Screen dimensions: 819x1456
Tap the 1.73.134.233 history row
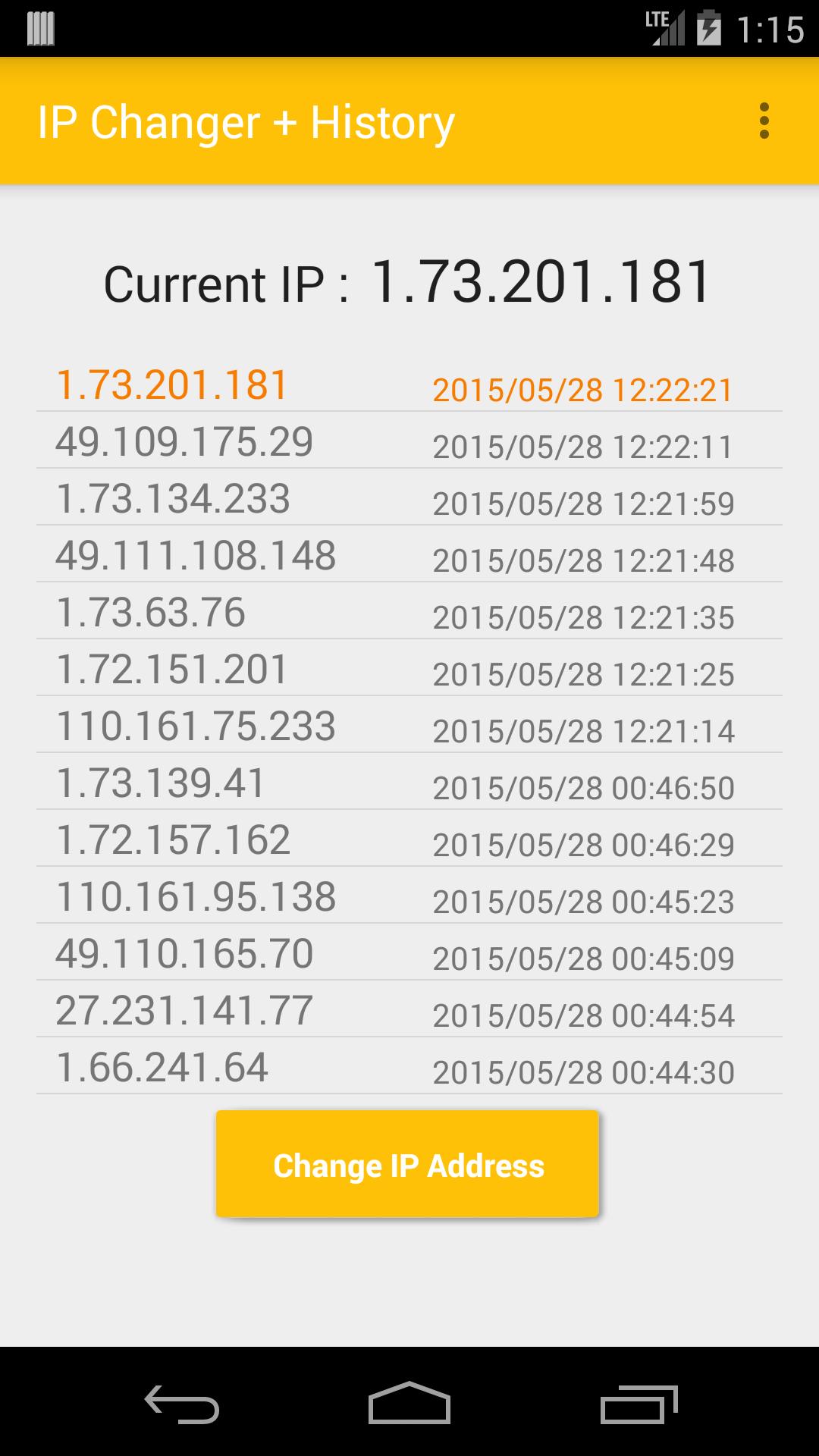coord(173,499)
